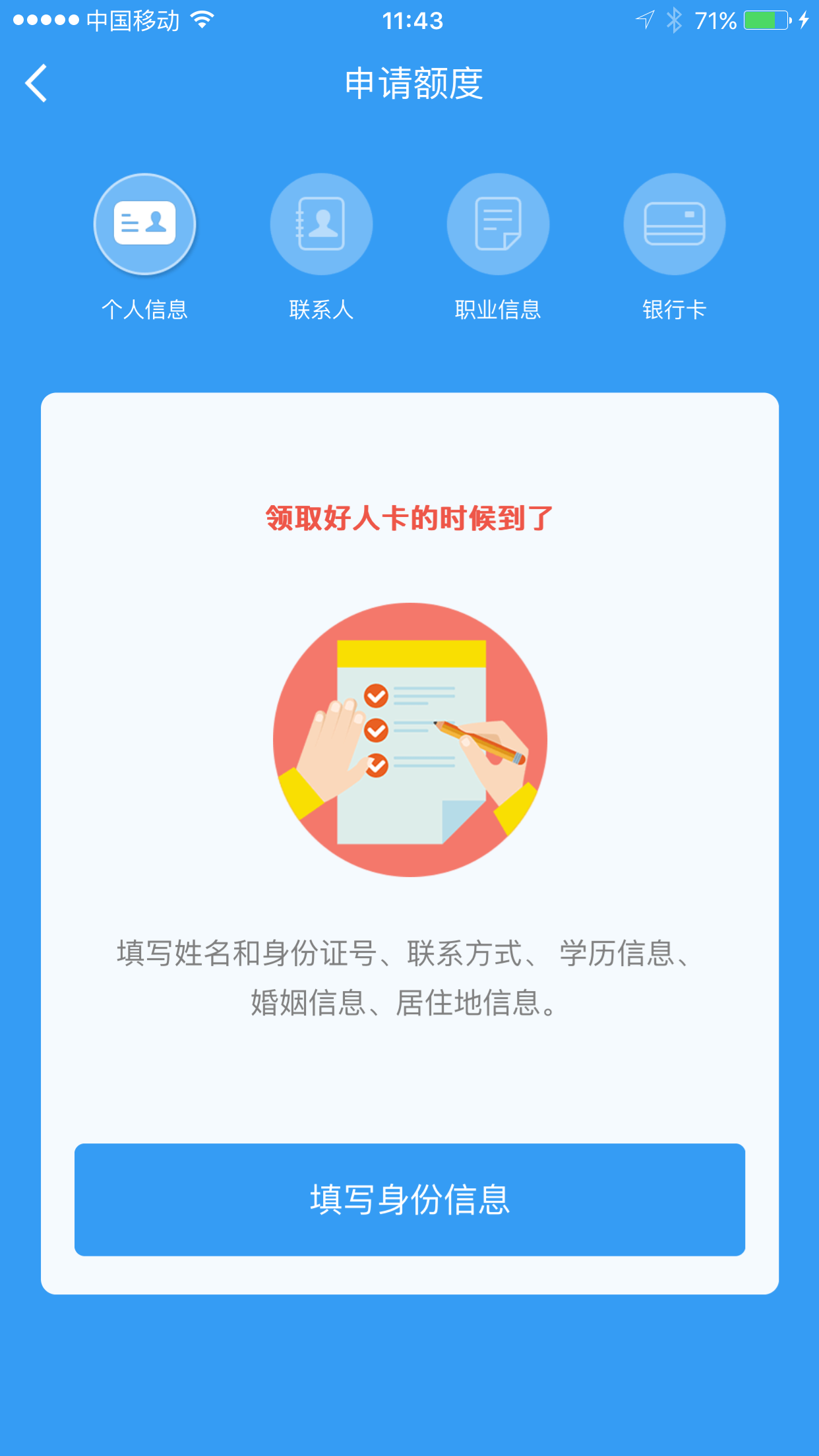Tap the 填写身份信息 button
Screen dimensions: 819x1456
click(x=409, y=1199)
